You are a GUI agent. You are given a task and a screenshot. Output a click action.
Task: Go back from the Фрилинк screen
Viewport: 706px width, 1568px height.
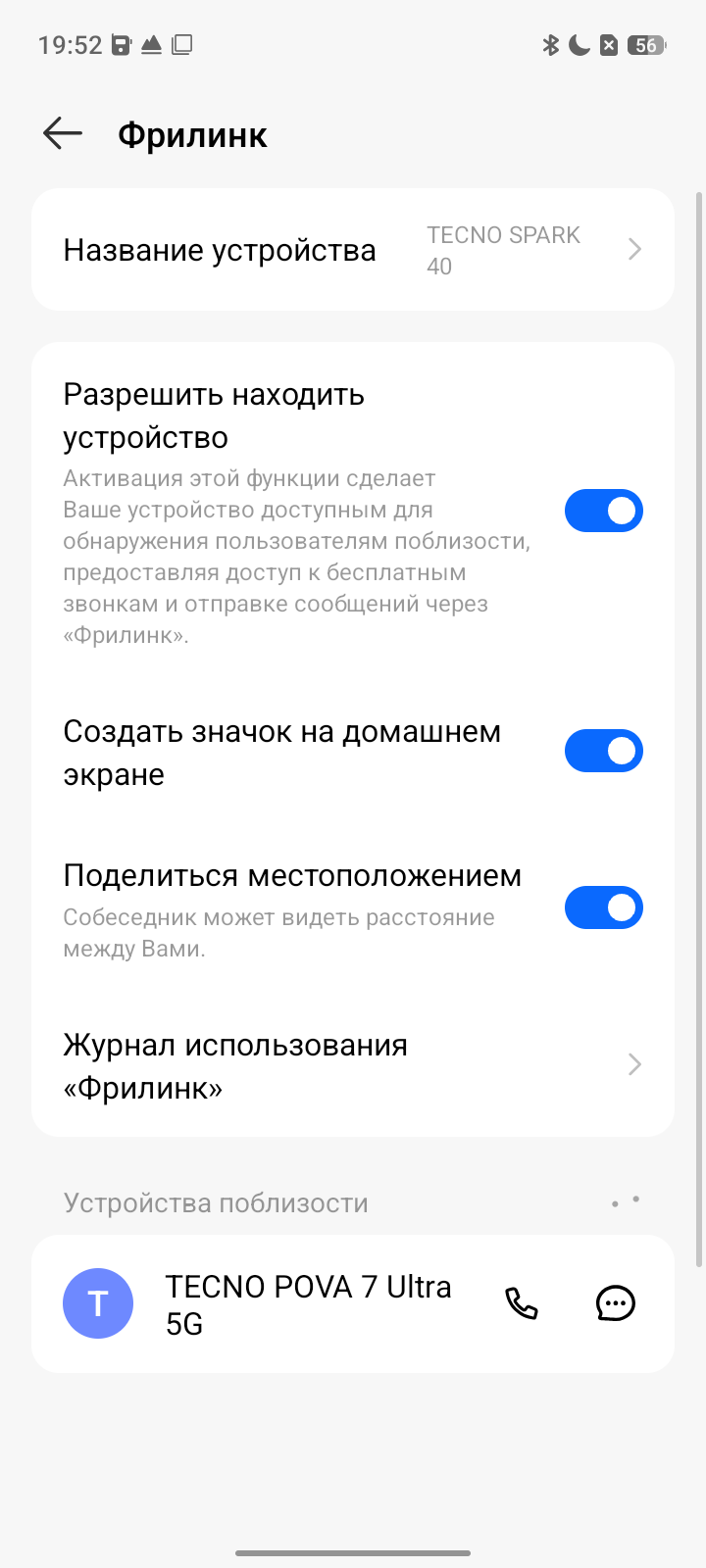(63, 134)
